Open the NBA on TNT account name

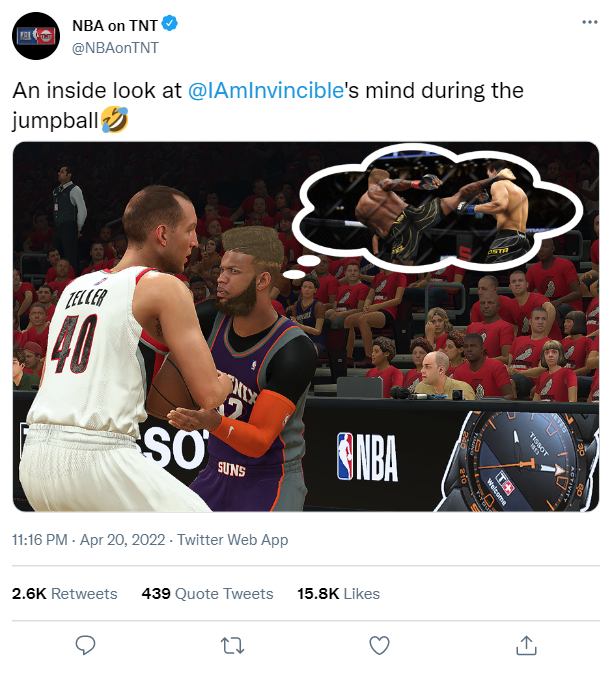pyautogui.click(x=107, y=26)
